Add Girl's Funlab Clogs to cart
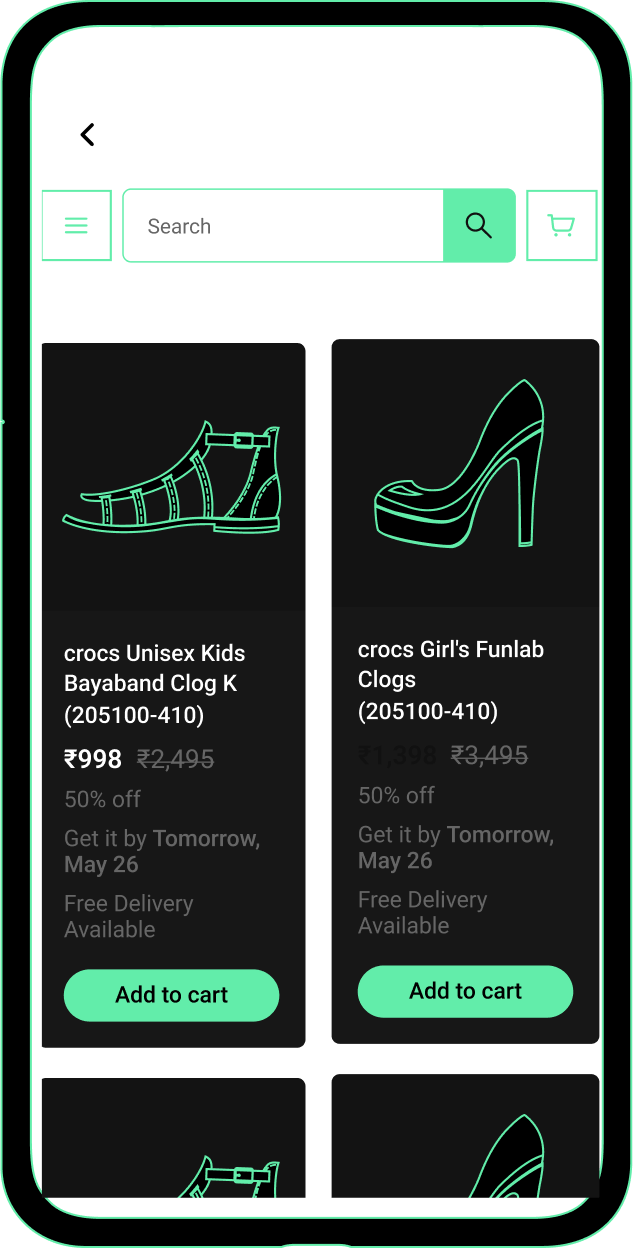This screenshot has width=633, height=1248. (x=465, y=991)
